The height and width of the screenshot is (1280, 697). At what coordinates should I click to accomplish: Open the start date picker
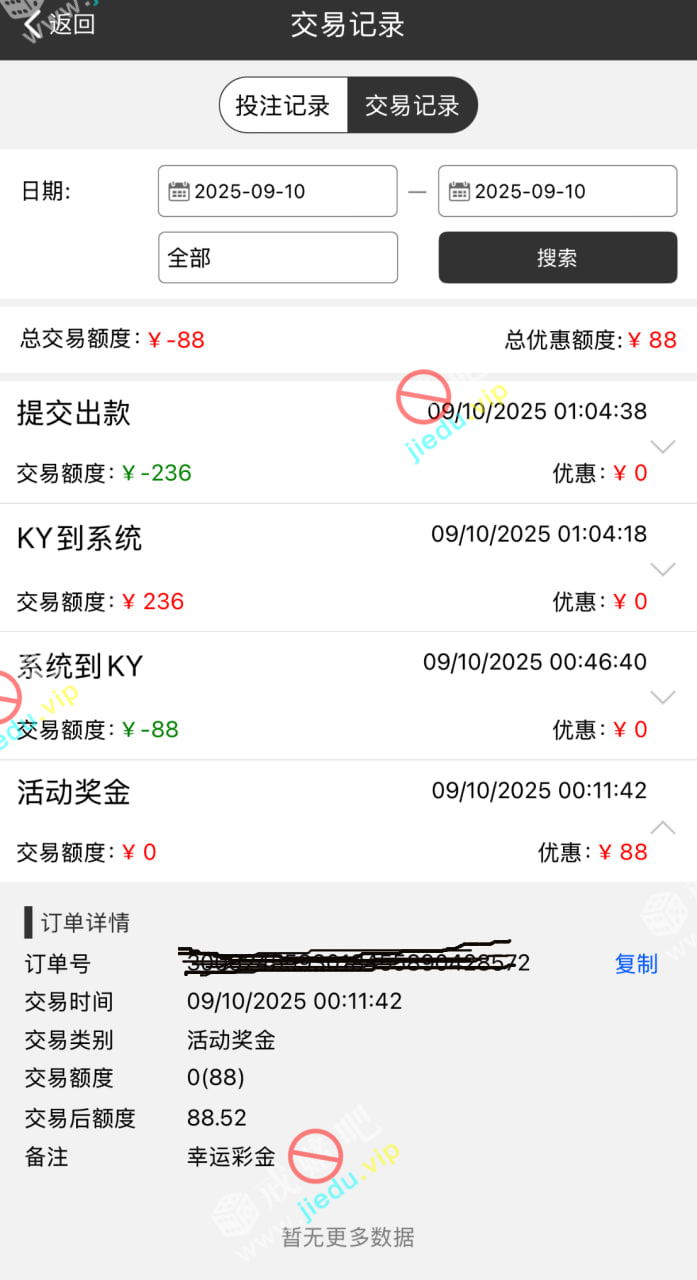pyautogui.click(x=277, y=191)
